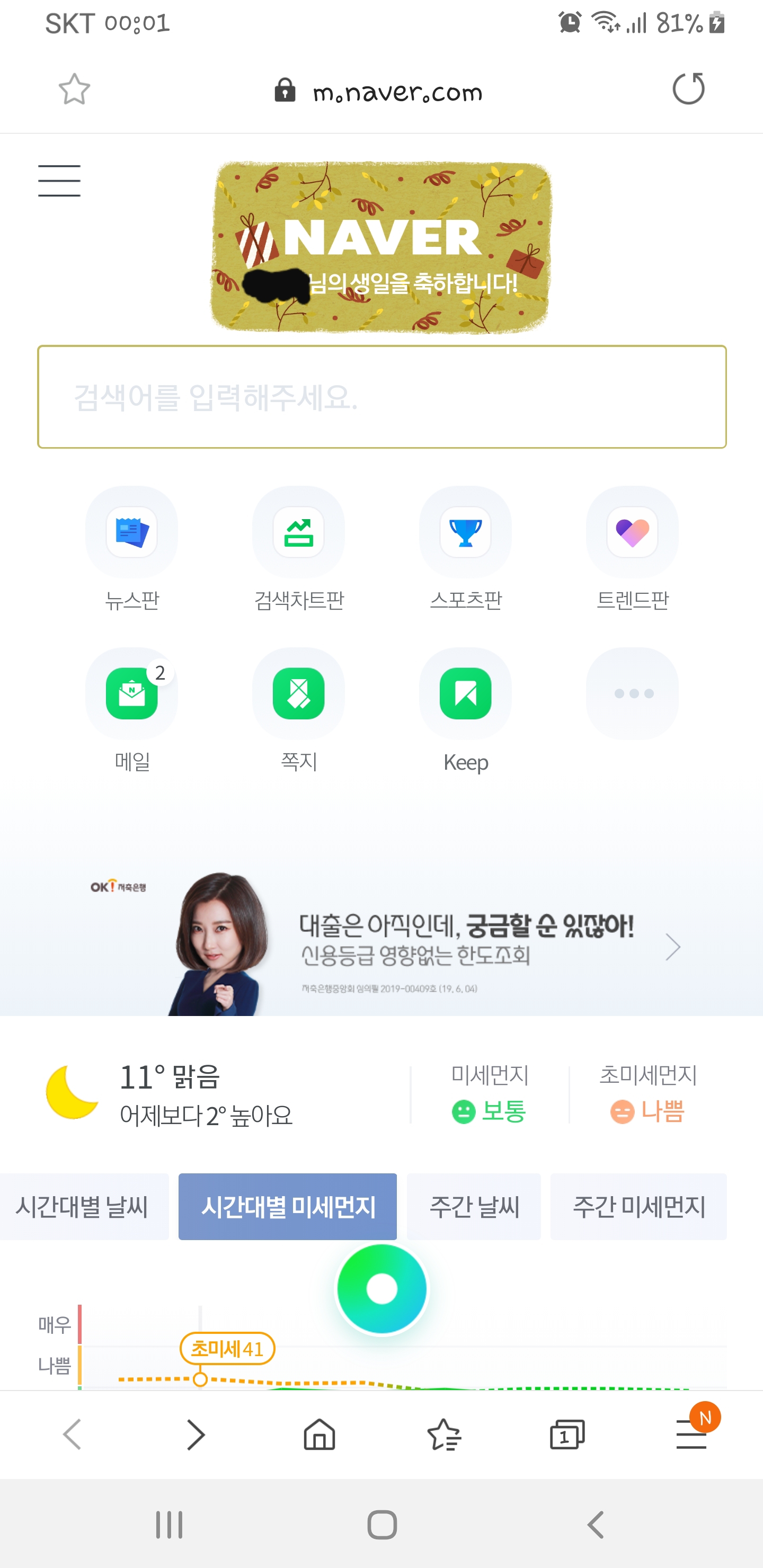This screenshot has height=1568, width=763.
Task: Reload the Naver page
Action: coord(688,89)
